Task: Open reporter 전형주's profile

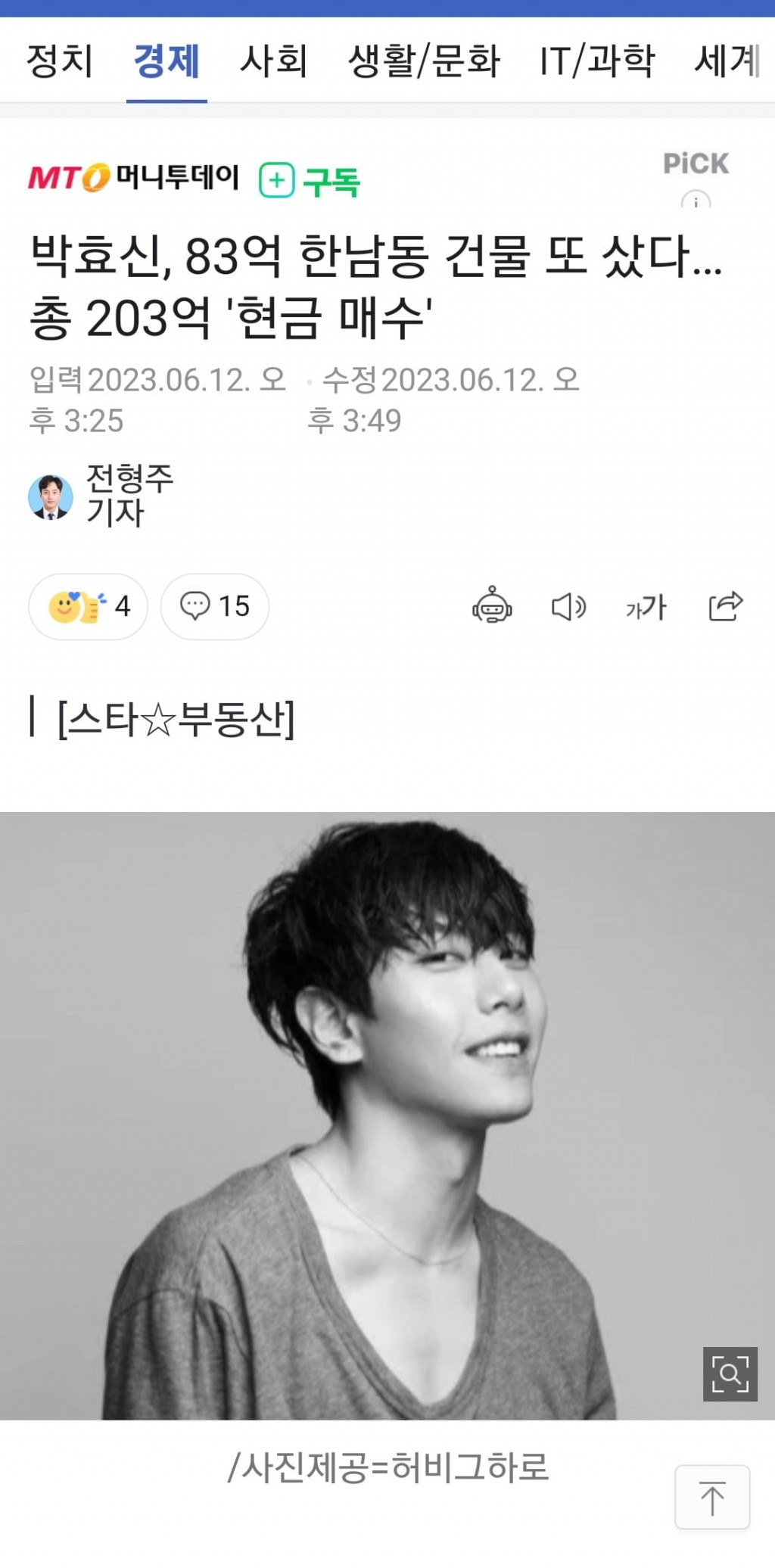Action: (x=101, y=496)
